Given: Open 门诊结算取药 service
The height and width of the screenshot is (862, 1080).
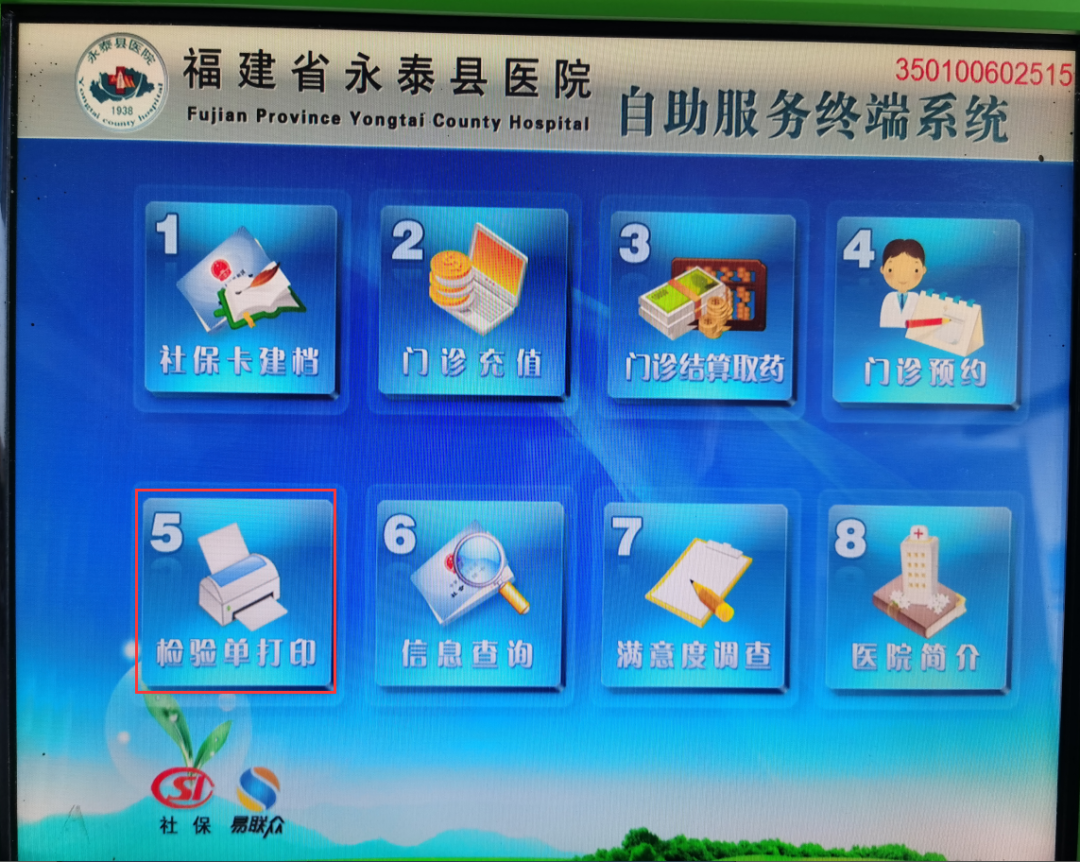Looking at the screenshot, I should click(x=703, y=305).
